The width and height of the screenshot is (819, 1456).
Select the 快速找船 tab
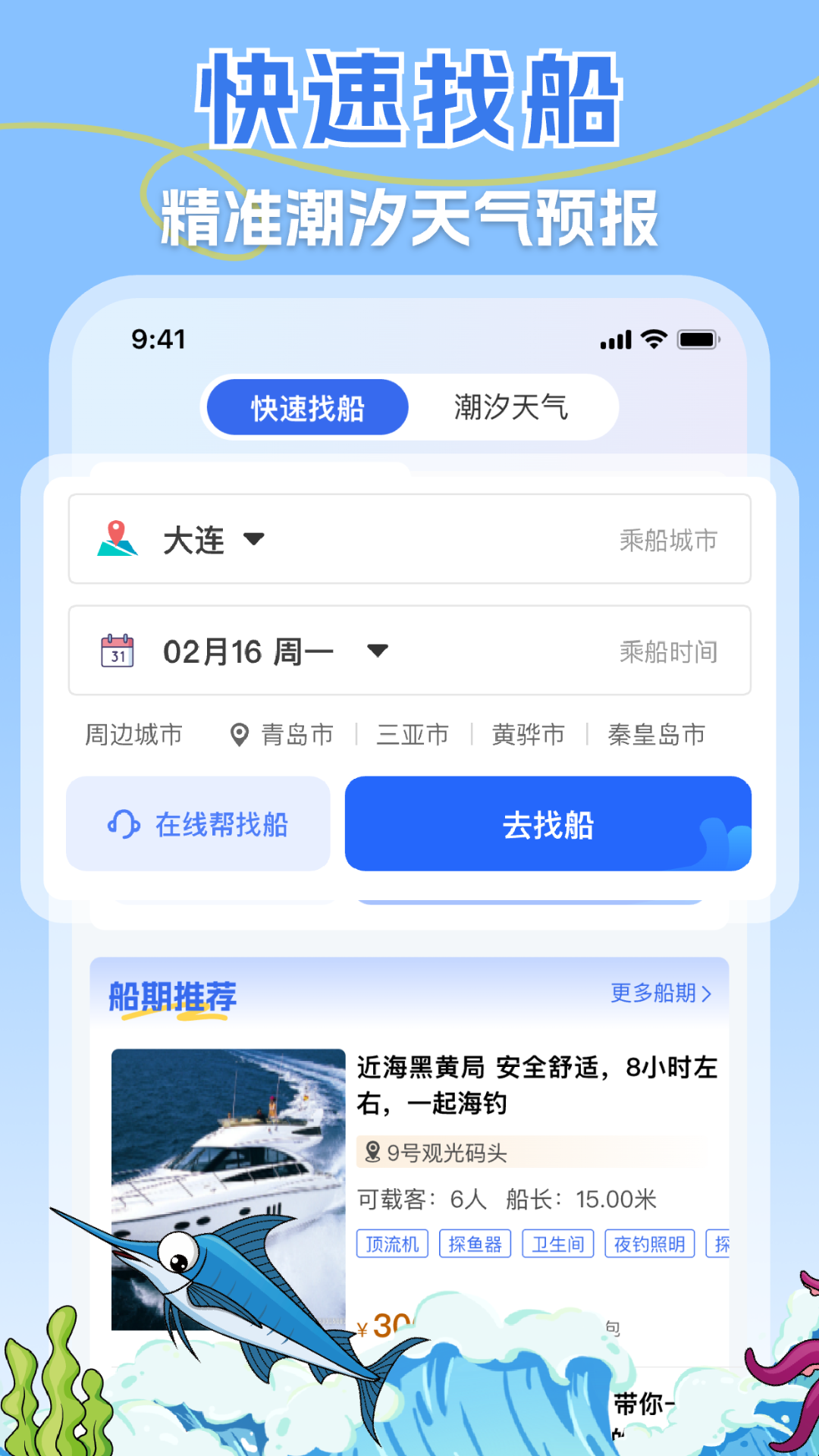[x=308, y=407]
